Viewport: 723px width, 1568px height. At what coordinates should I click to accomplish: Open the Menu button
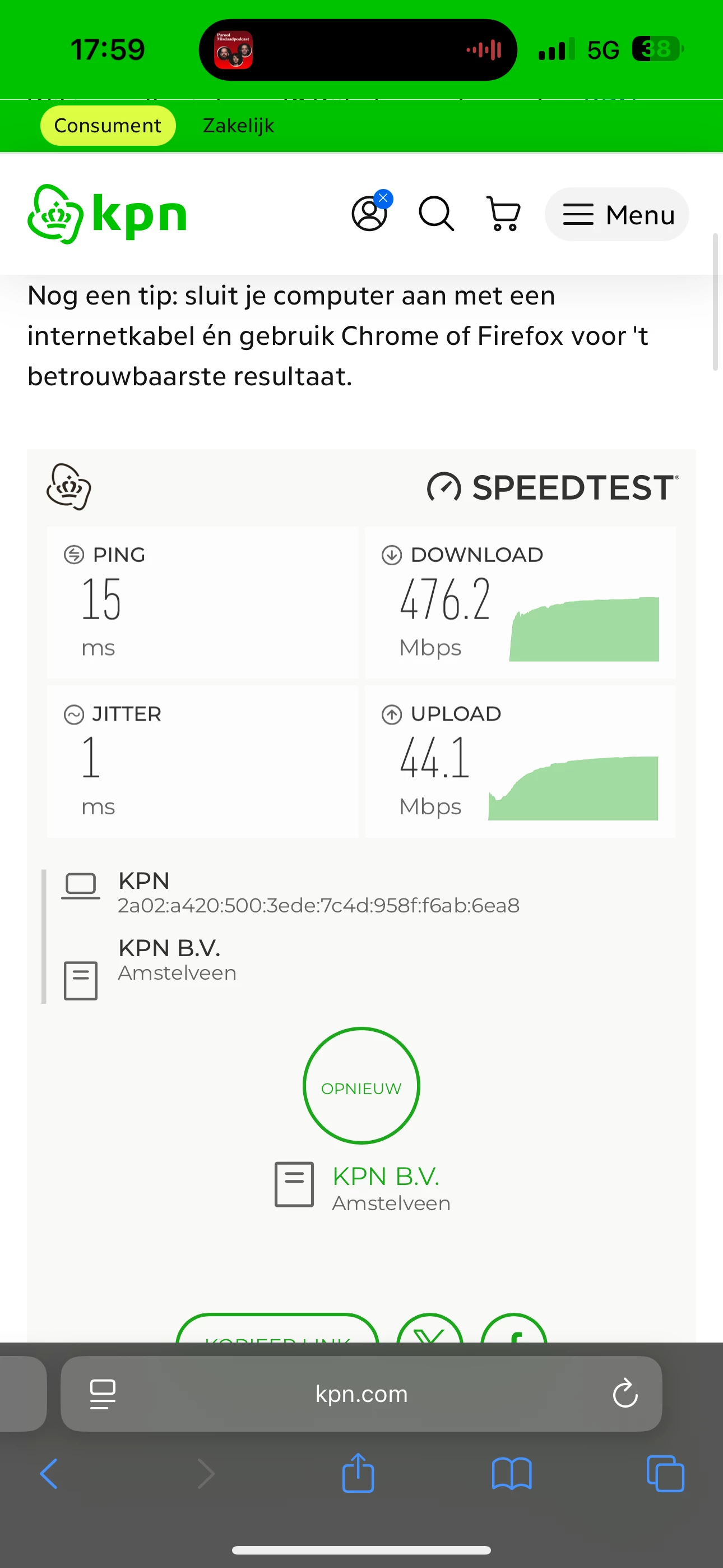[617, 214]
